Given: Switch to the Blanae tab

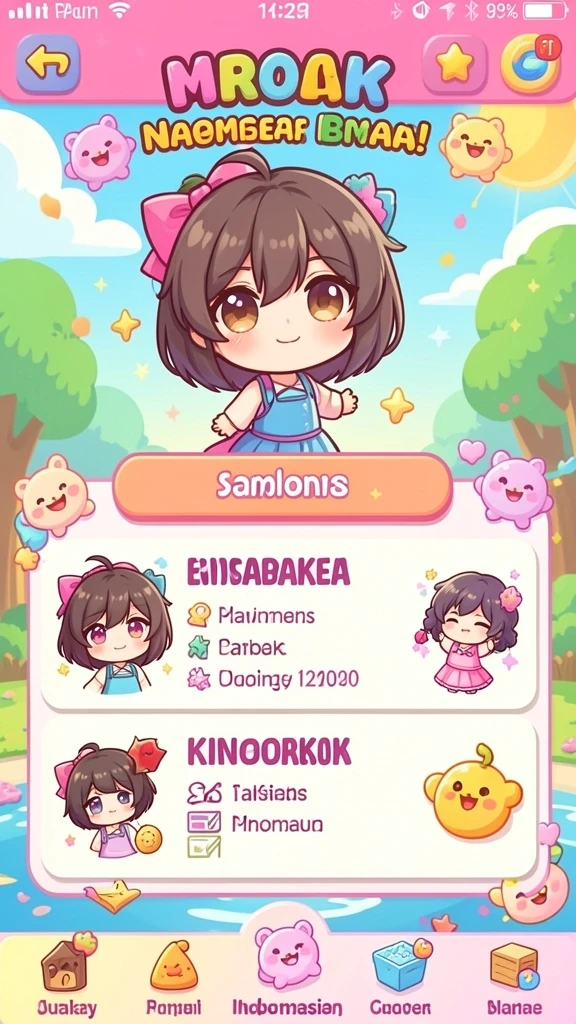Looking at the screenshot, I should pos(513,976).
